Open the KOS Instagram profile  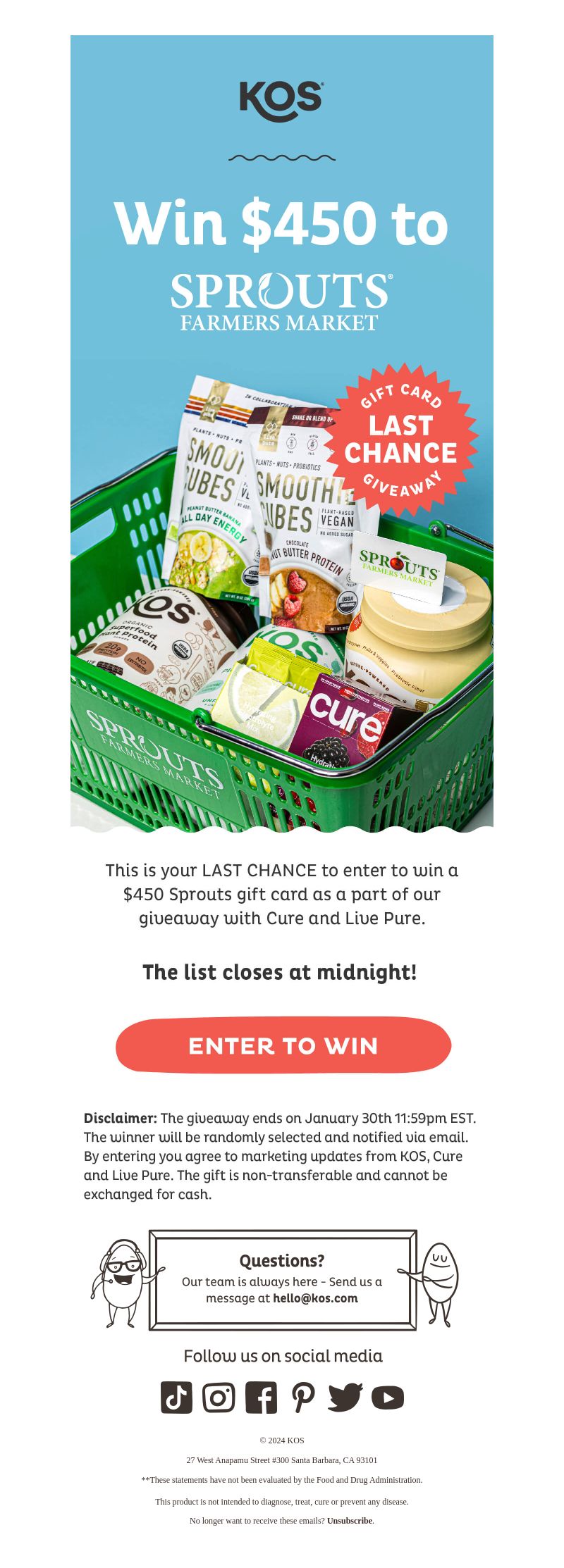pyautogui.click(x=219, y=1398)
